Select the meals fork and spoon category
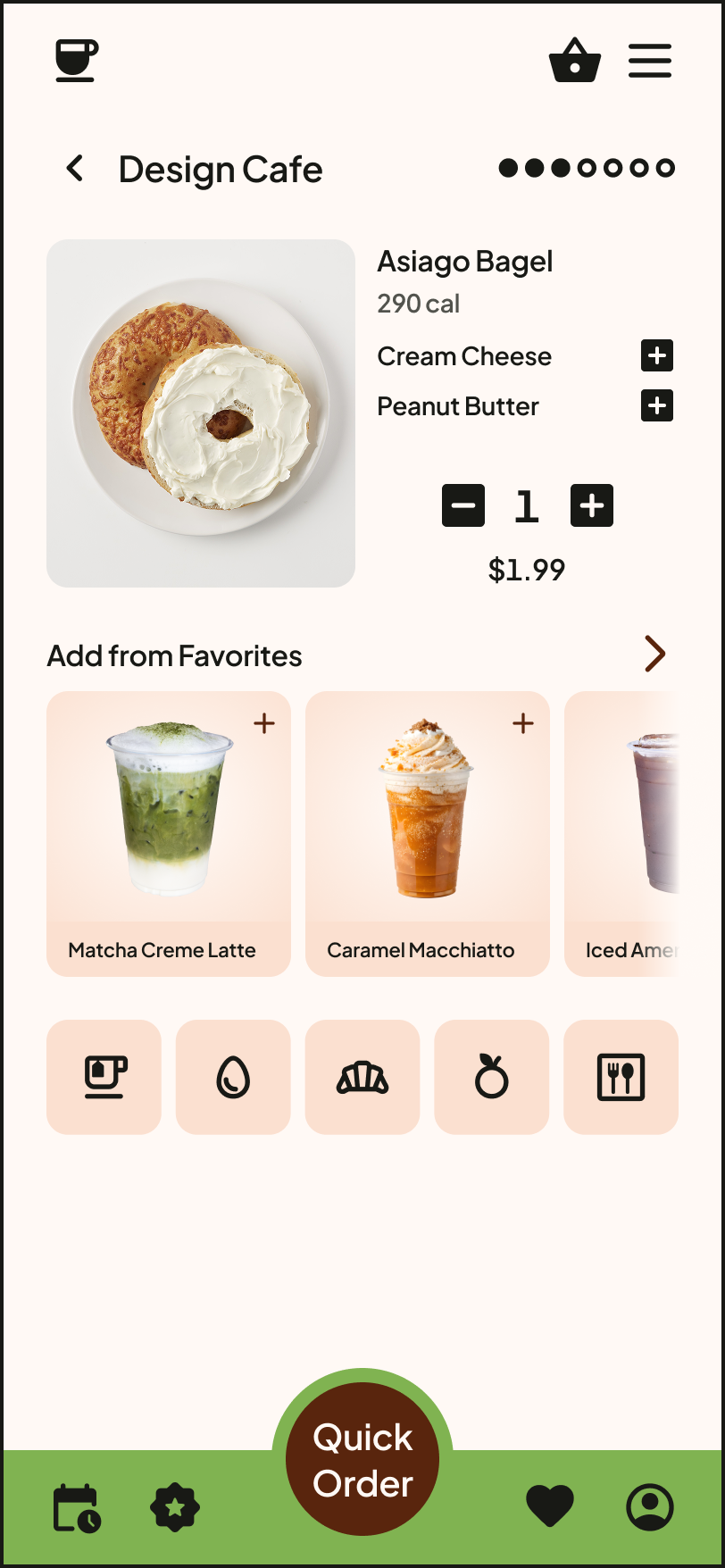 [x=621, y=1077]
